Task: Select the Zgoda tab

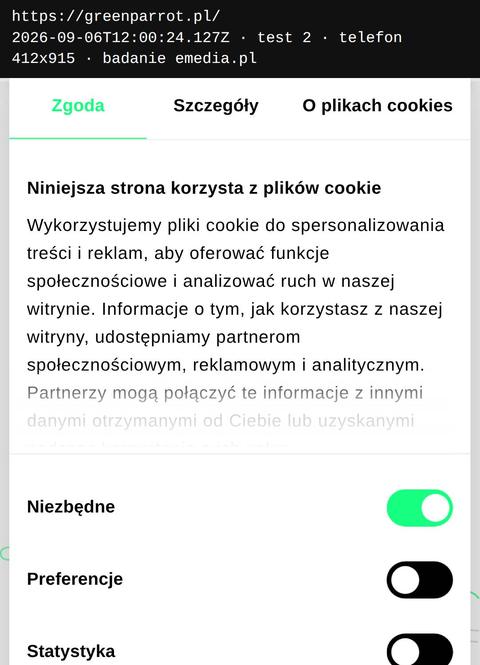Action: [78, 106]
